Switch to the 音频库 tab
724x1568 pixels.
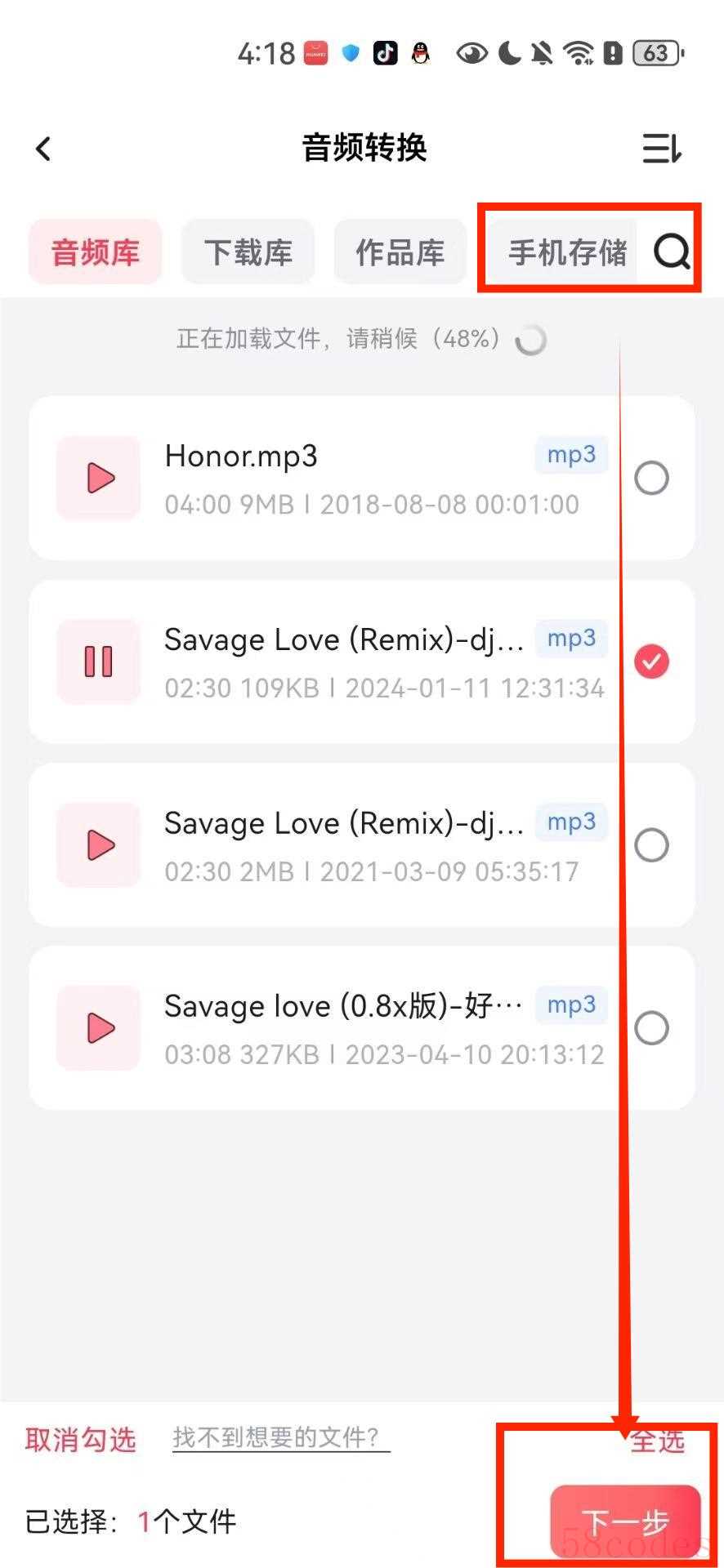tap(96, 252)
